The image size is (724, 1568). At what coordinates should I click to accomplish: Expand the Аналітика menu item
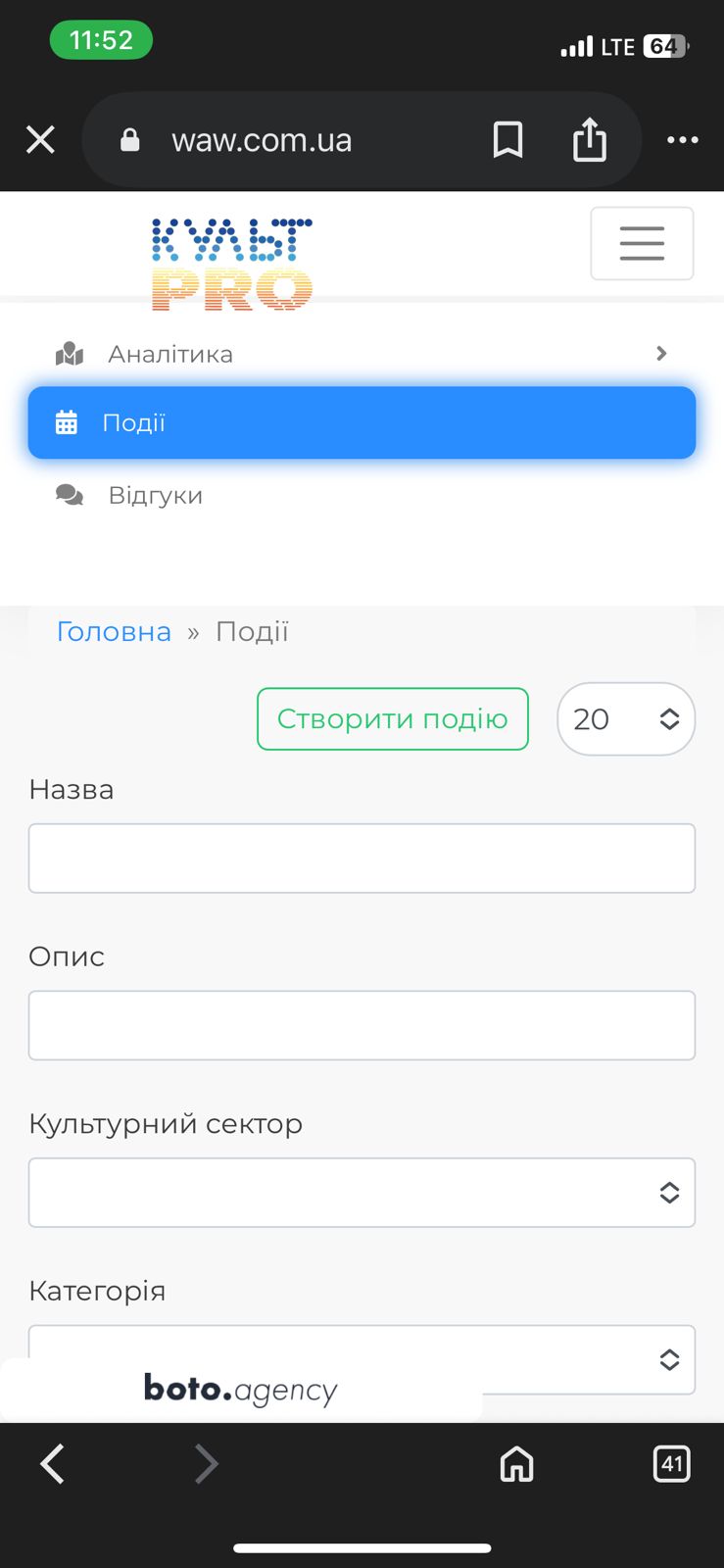click(x=362, y=354)
